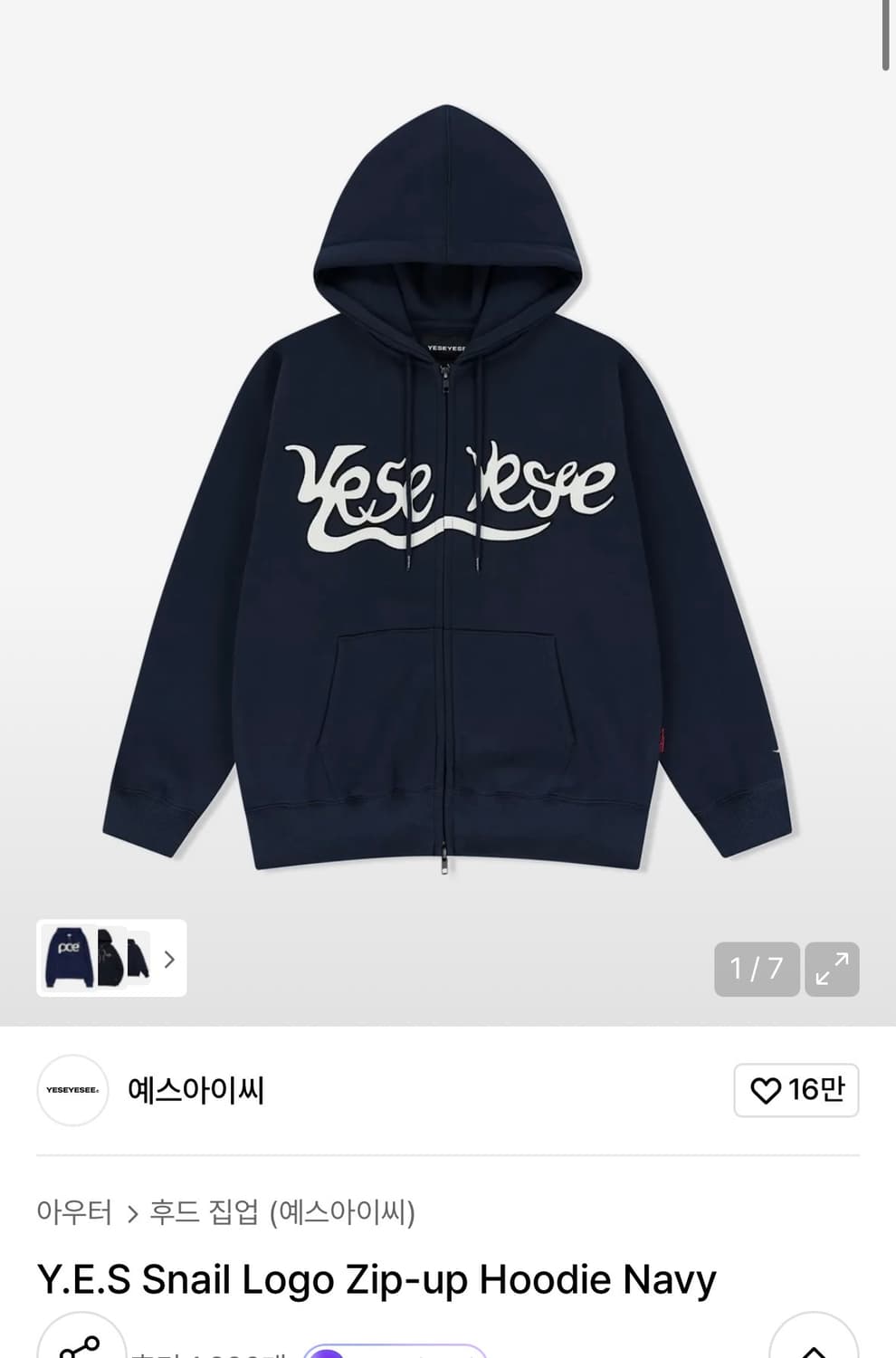Select the navy PCE hoodie thumbnail
896x1358 pixels.
click(68, 960)
